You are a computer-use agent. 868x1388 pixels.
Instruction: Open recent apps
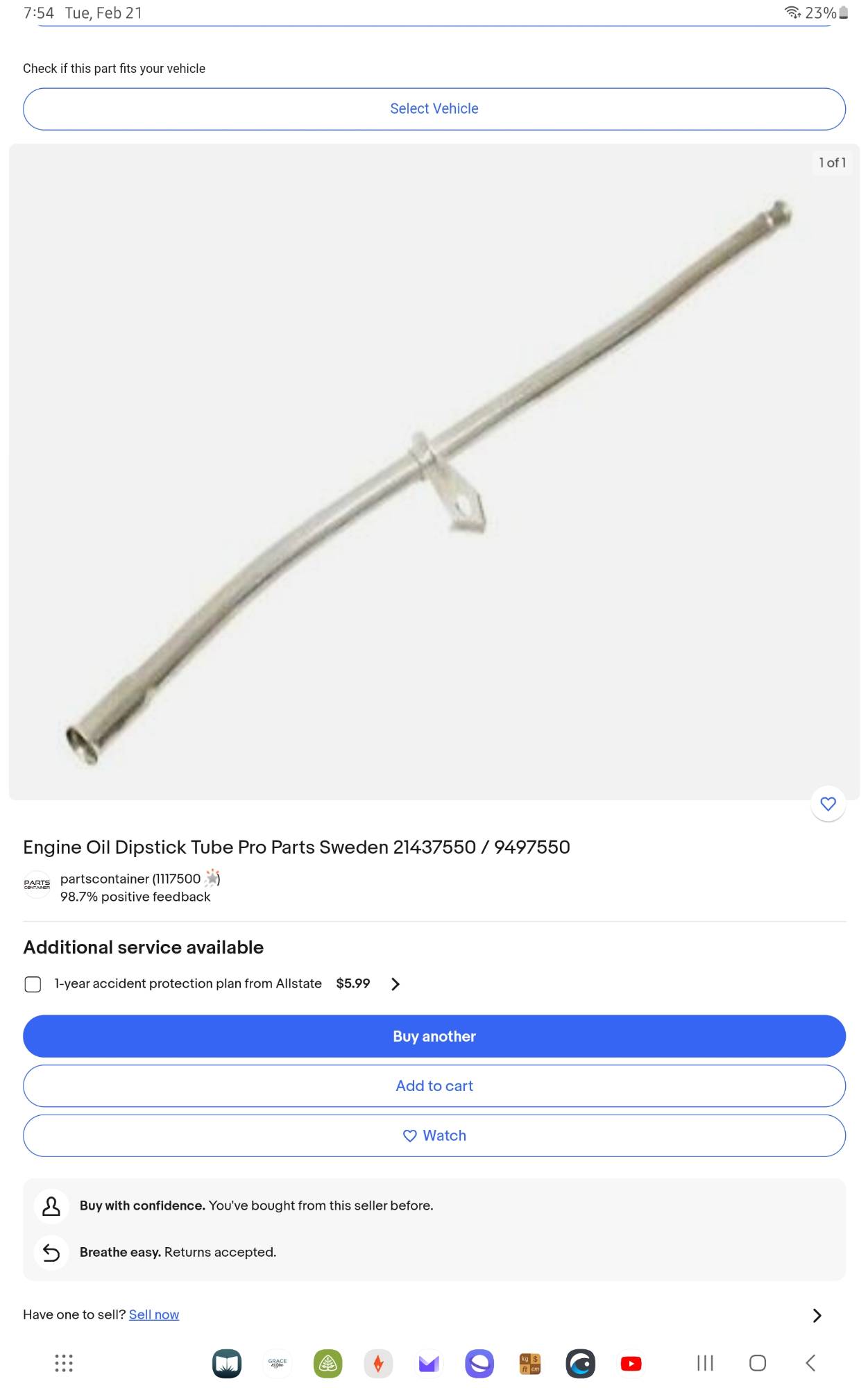(705, 1363)
